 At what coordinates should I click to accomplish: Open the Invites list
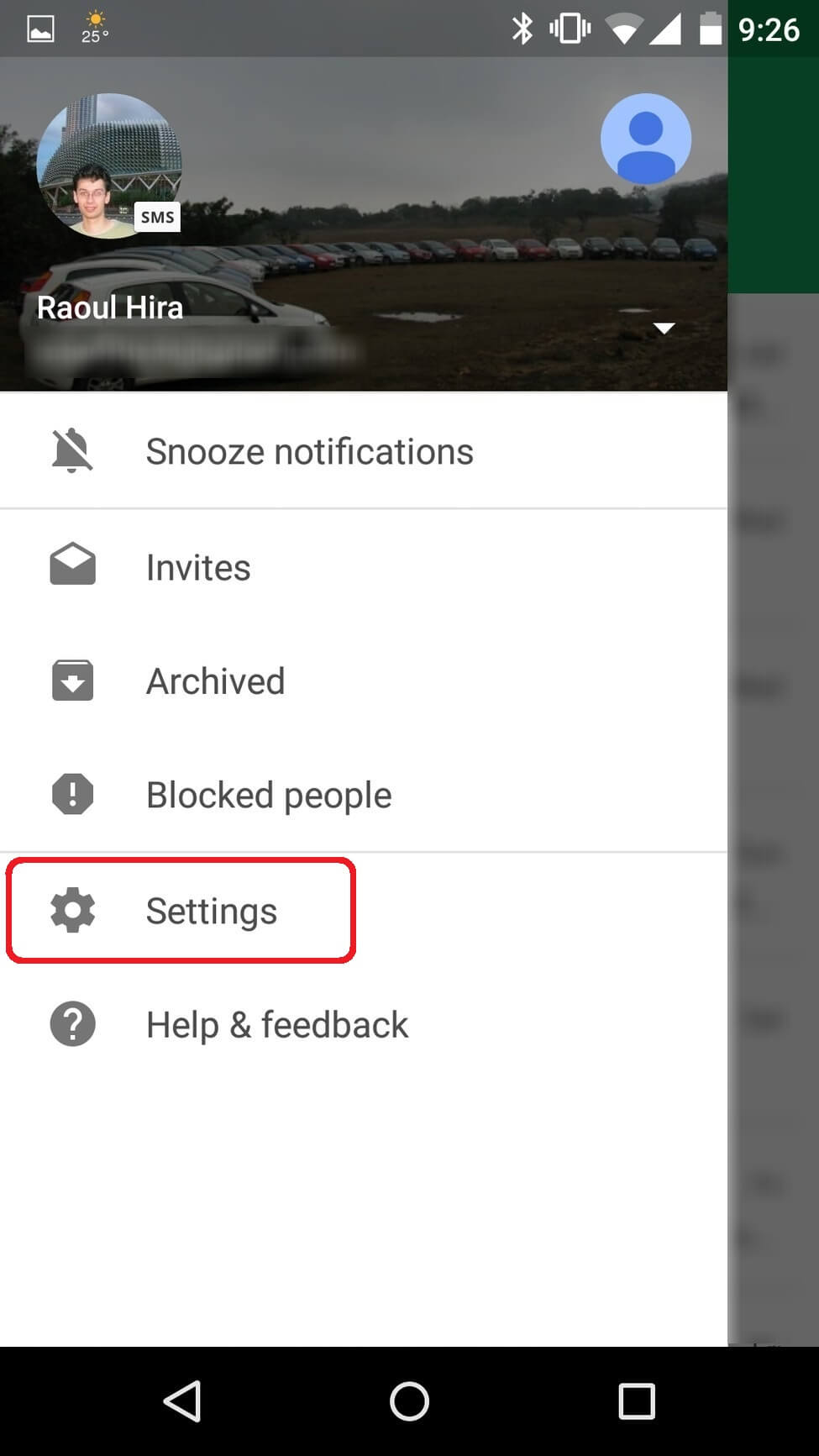[x=364, y=567]
